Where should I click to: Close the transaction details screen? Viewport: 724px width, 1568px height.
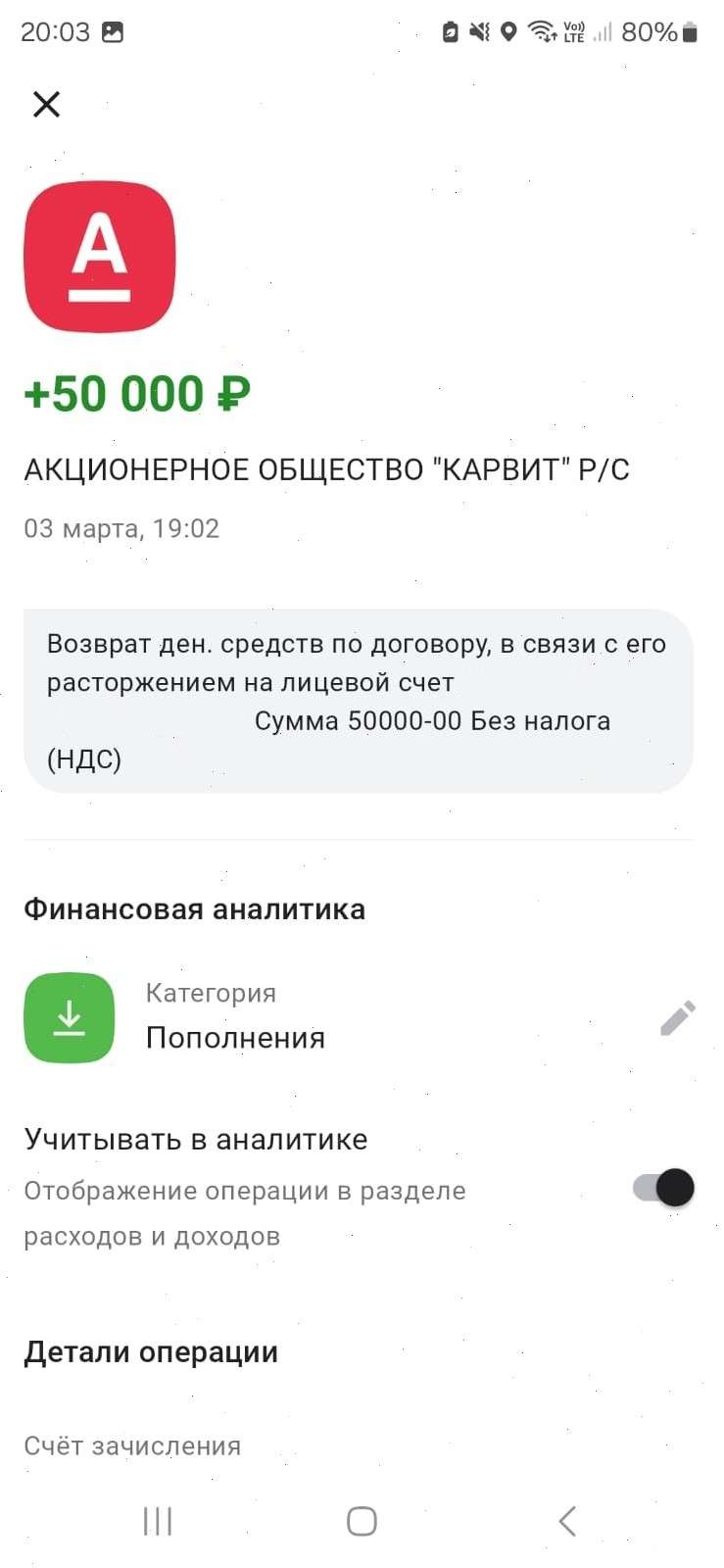pyautogui.click(x=46, y=104)
